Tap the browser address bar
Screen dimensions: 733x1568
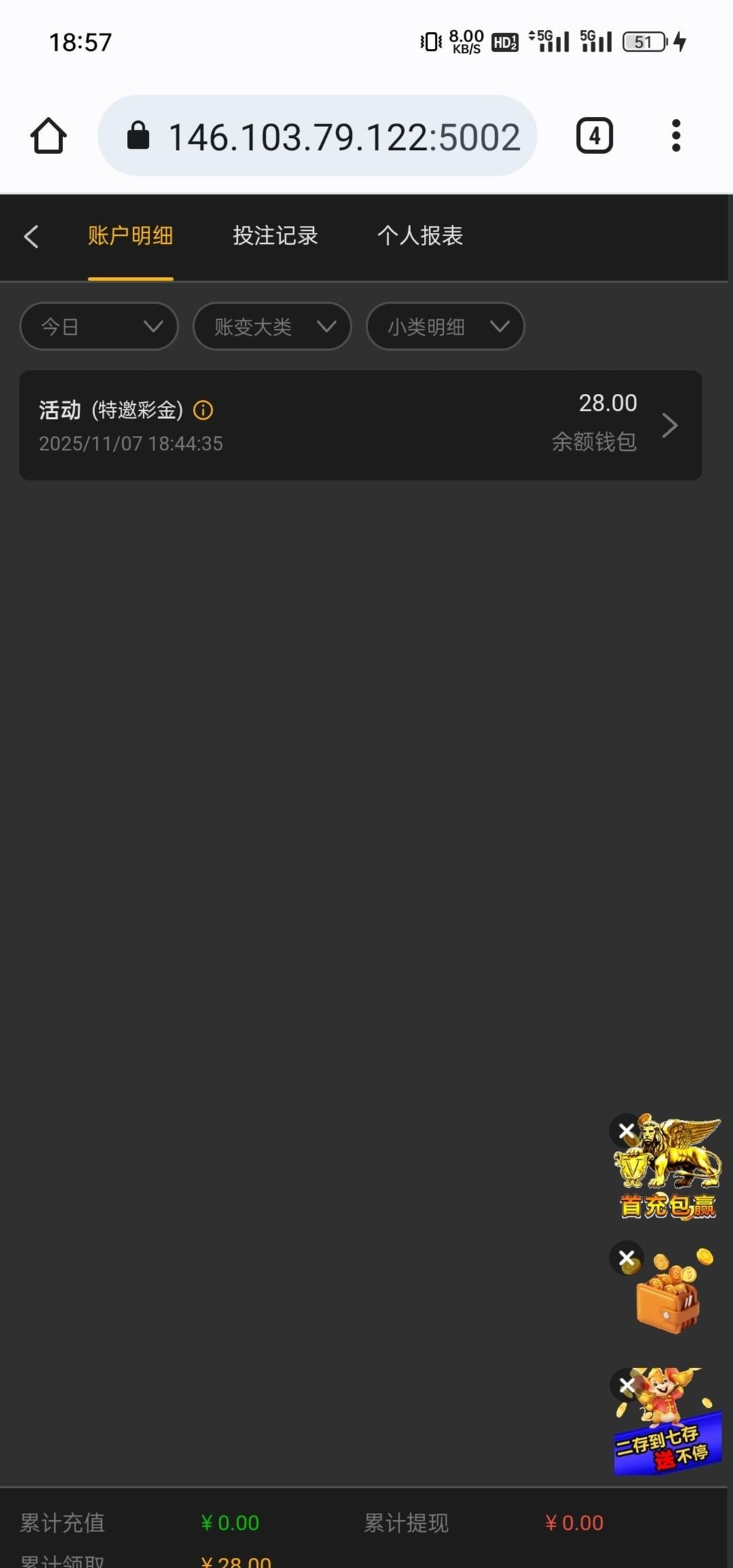click(x=317, y=136)
